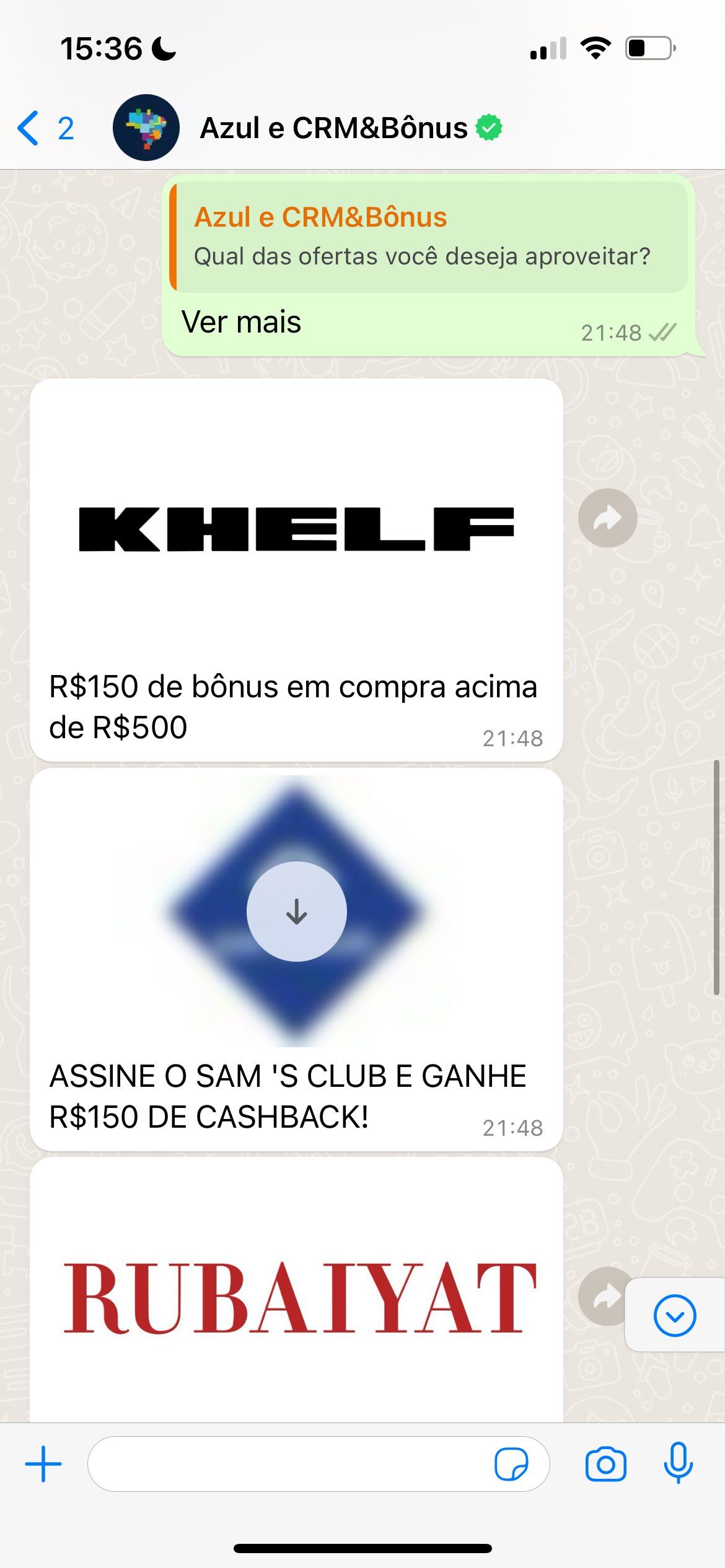Open the KHELF offer image
Viewport: 725px width, 1568px height.
296,528
